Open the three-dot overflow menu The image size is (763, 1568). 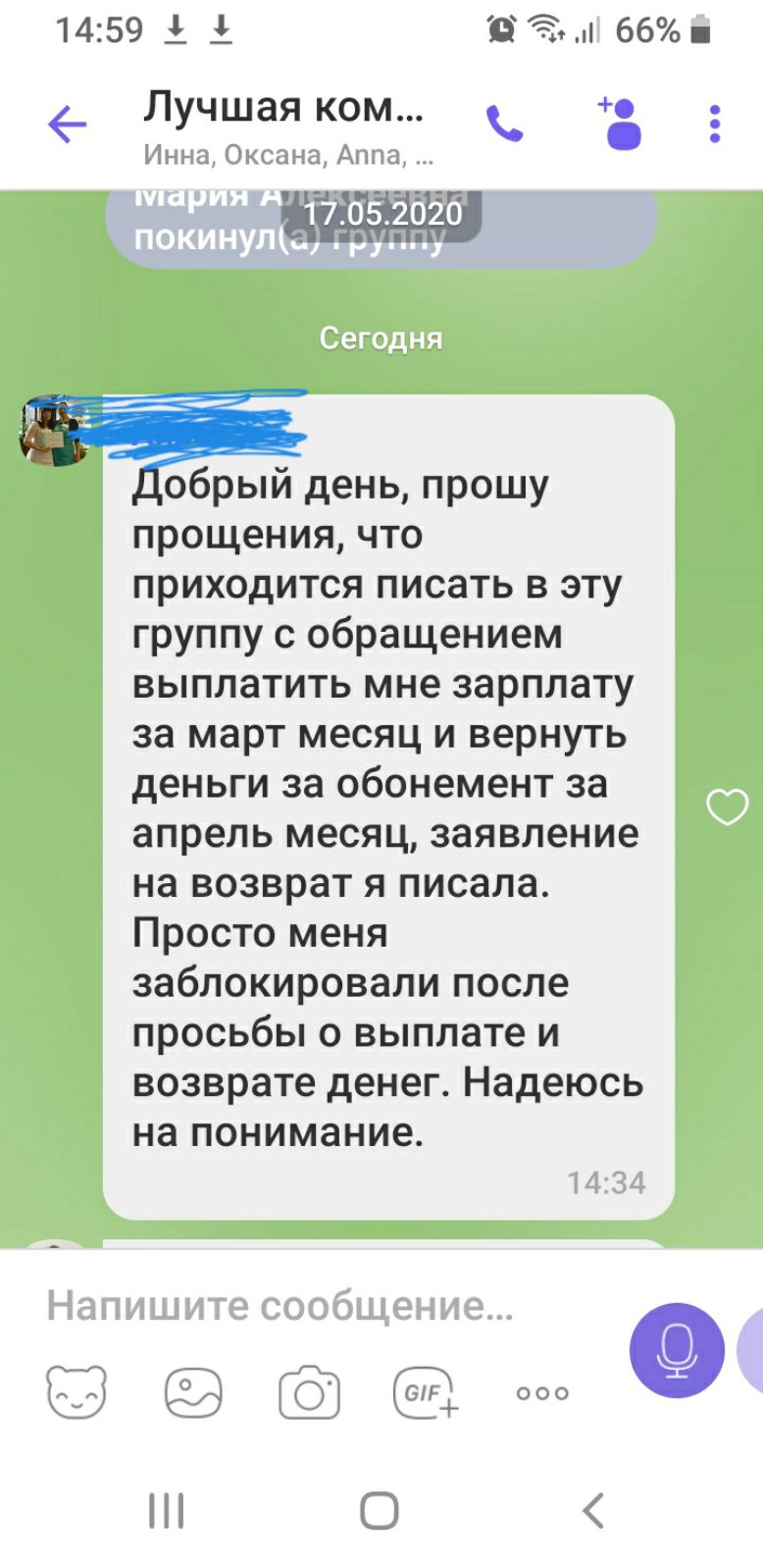(x=715, y=125)
